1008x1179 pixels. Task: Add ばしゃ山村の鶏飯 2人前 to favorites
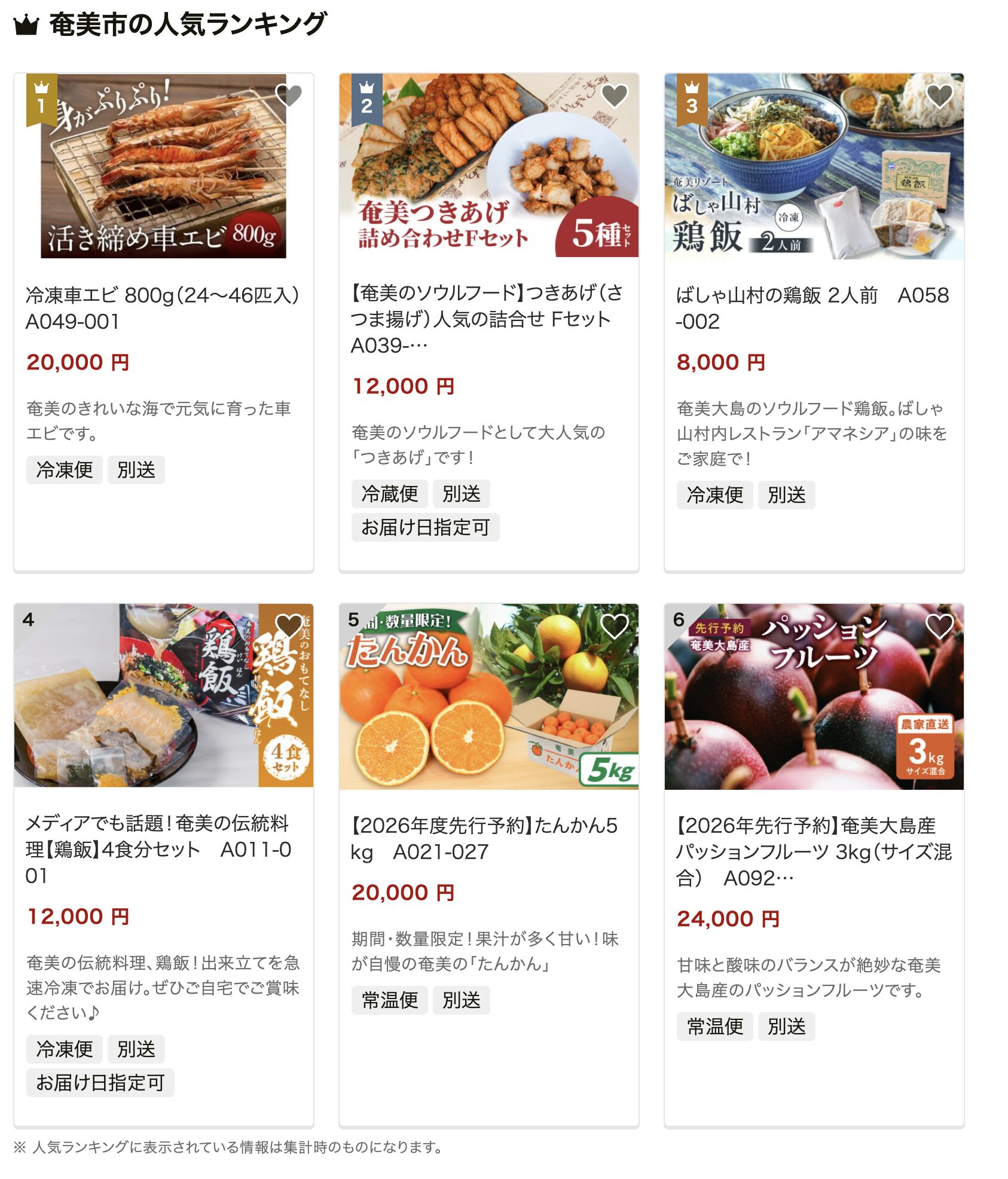[939, 96]
